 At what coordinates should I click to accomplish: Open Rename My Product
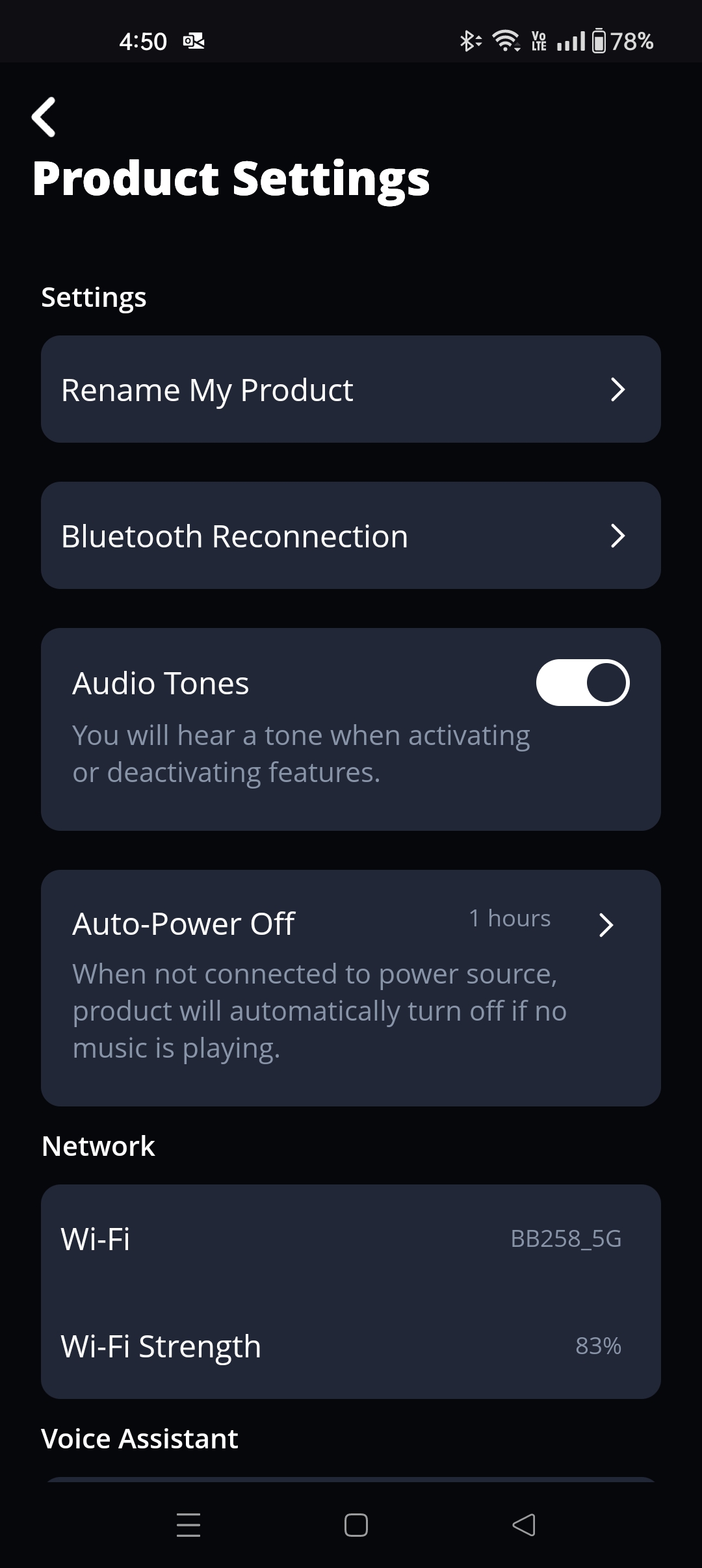click(350, 389)
